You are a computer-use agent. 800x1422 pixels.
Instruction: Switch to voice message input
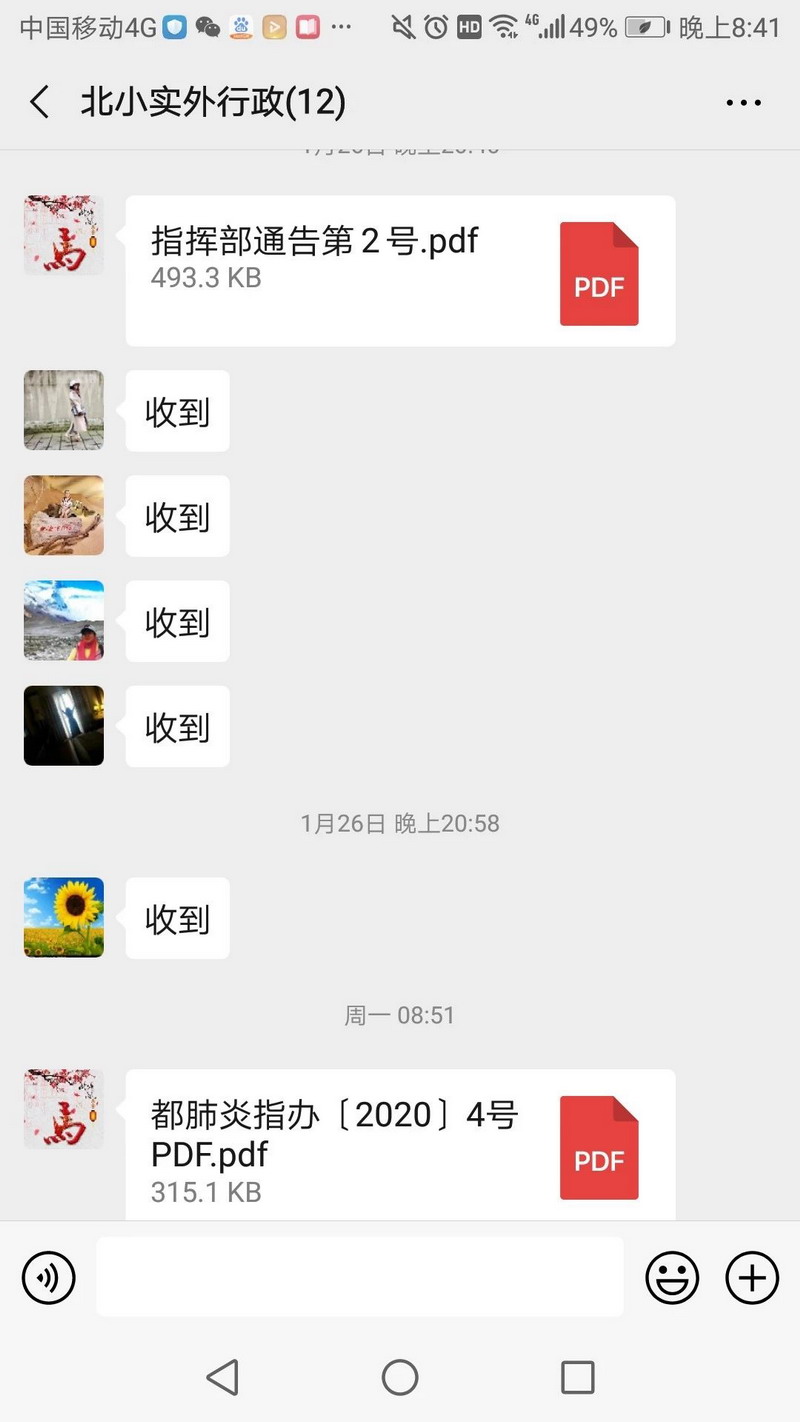[49, 1277]
